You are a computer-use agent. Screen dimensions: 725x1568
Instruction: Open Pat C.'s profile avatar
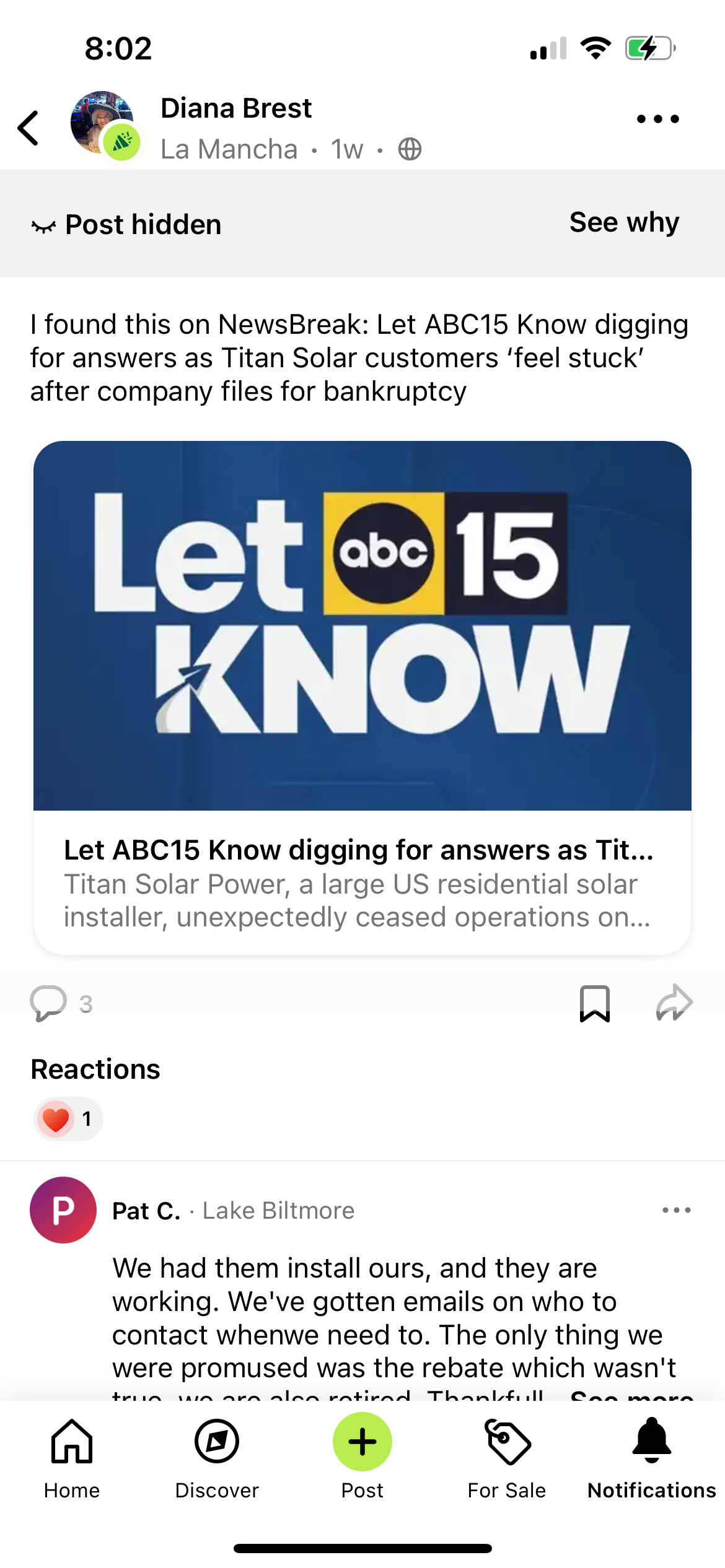click(x=63, y=1210)
